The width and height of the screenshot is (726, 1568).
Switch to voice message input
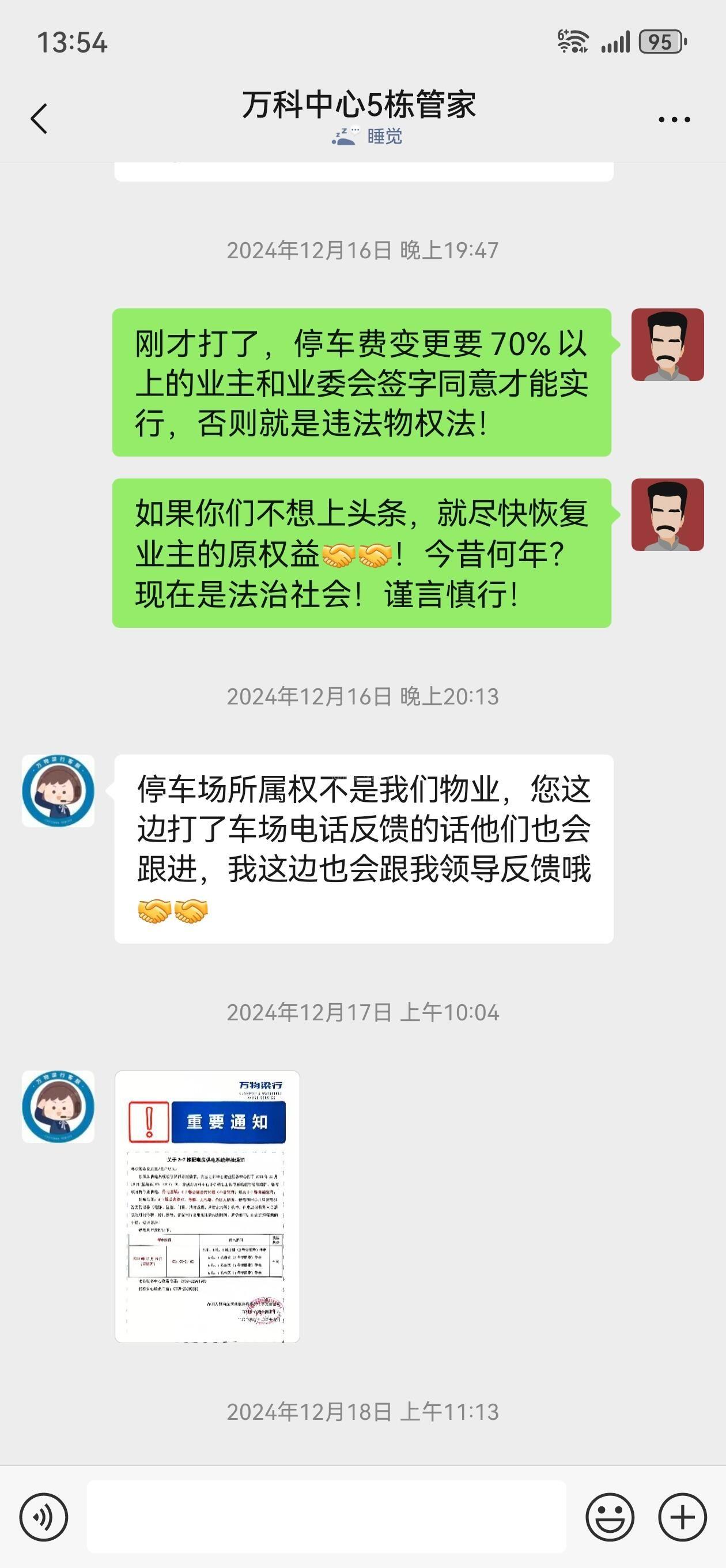click(x=44, y=1517)
